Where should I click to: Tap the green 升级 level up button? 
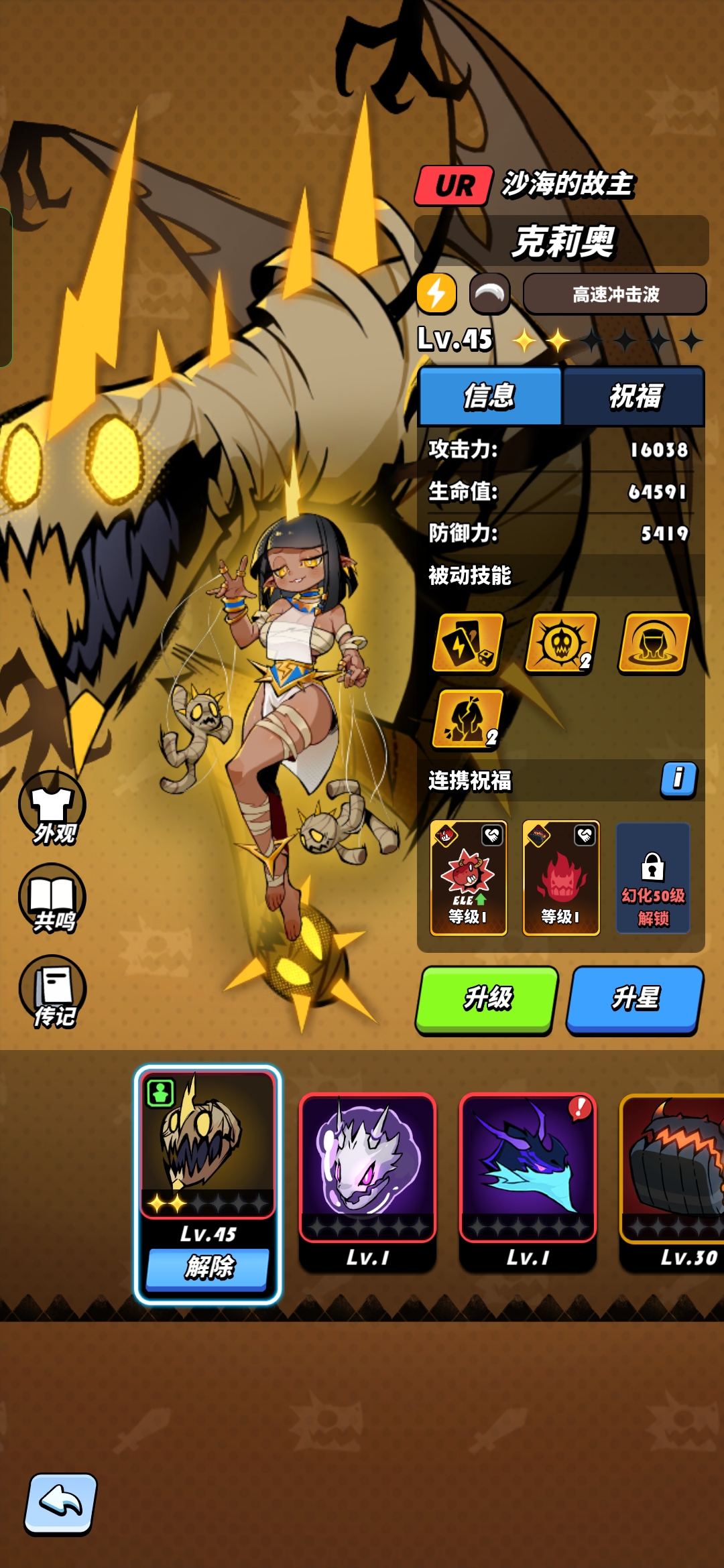click(x=487, y=998)
